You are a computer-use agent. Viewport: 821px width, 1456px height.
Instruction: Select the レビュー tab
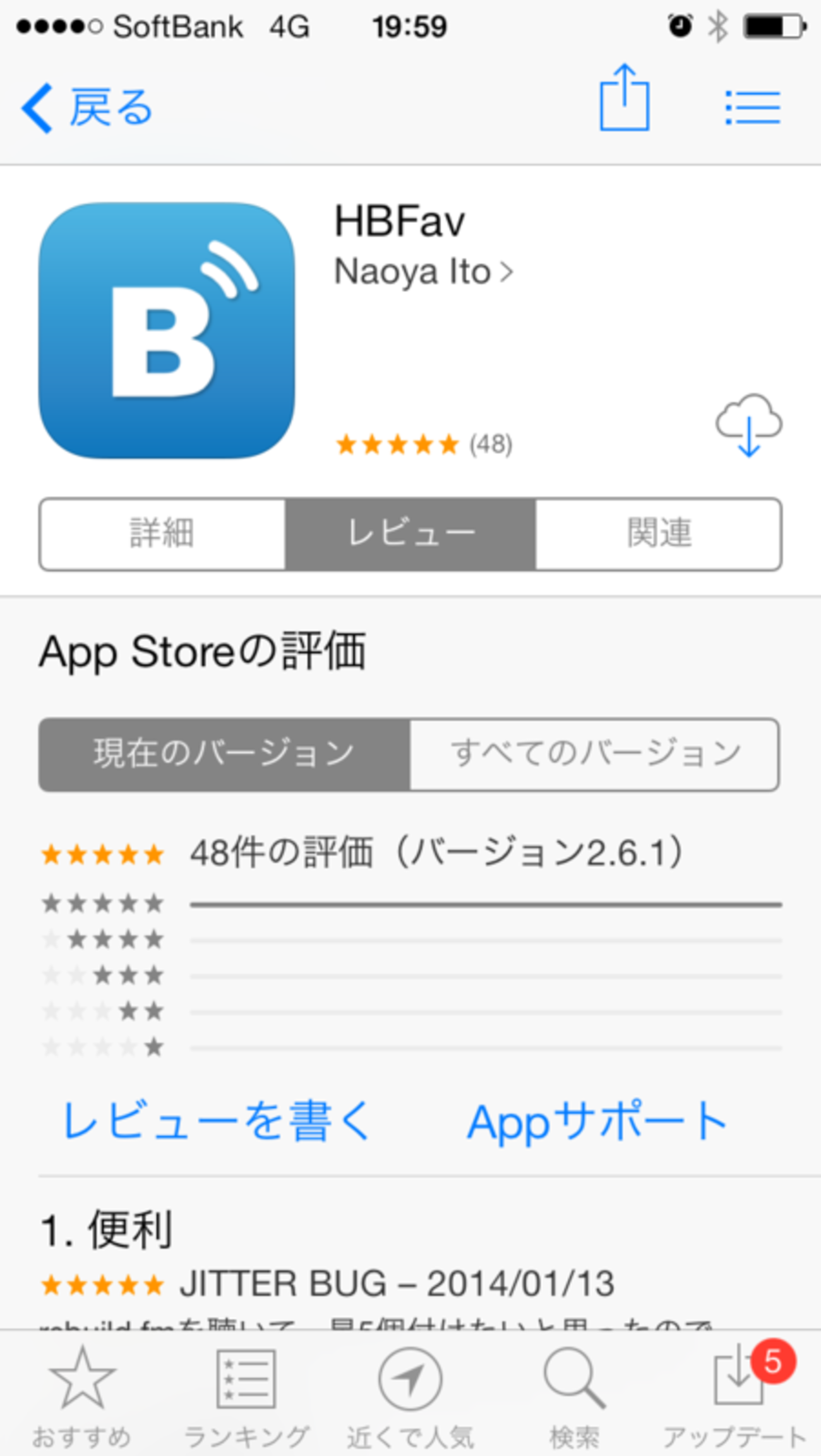pyautogui.click(x=410, y=534)
